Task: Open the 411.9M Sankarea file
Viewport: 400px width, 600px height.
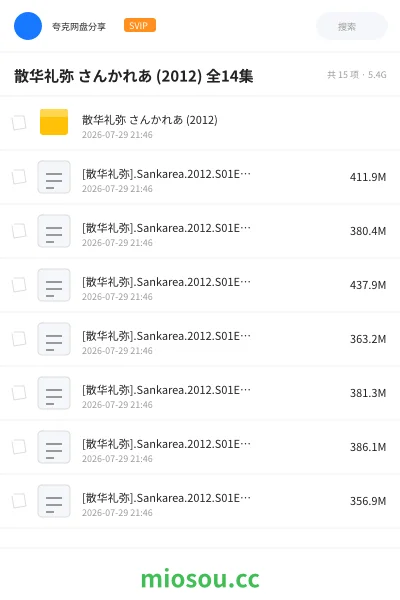Action: tap(200, 177)
